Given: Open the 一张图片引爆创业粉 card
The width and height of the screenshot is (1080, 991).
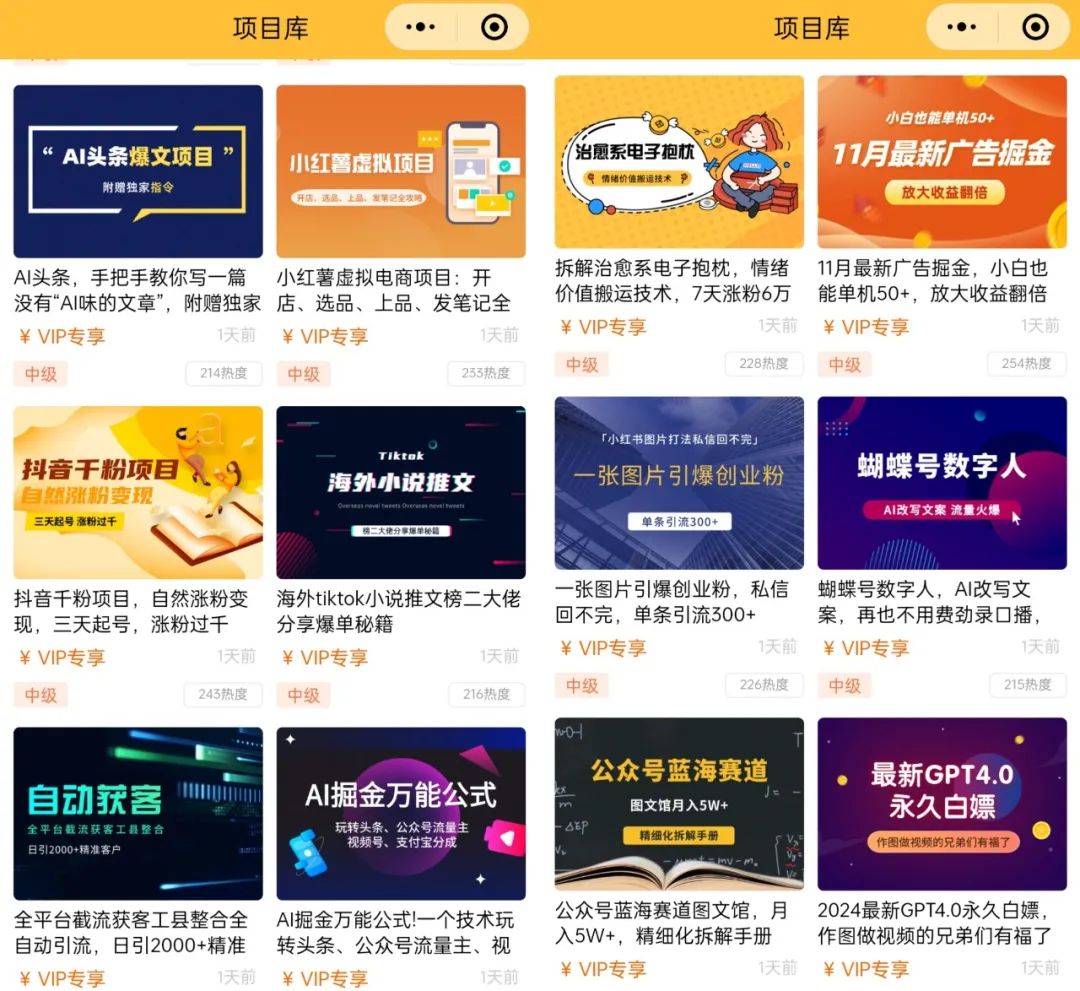Looking at the screenshot, I should 679,483.
